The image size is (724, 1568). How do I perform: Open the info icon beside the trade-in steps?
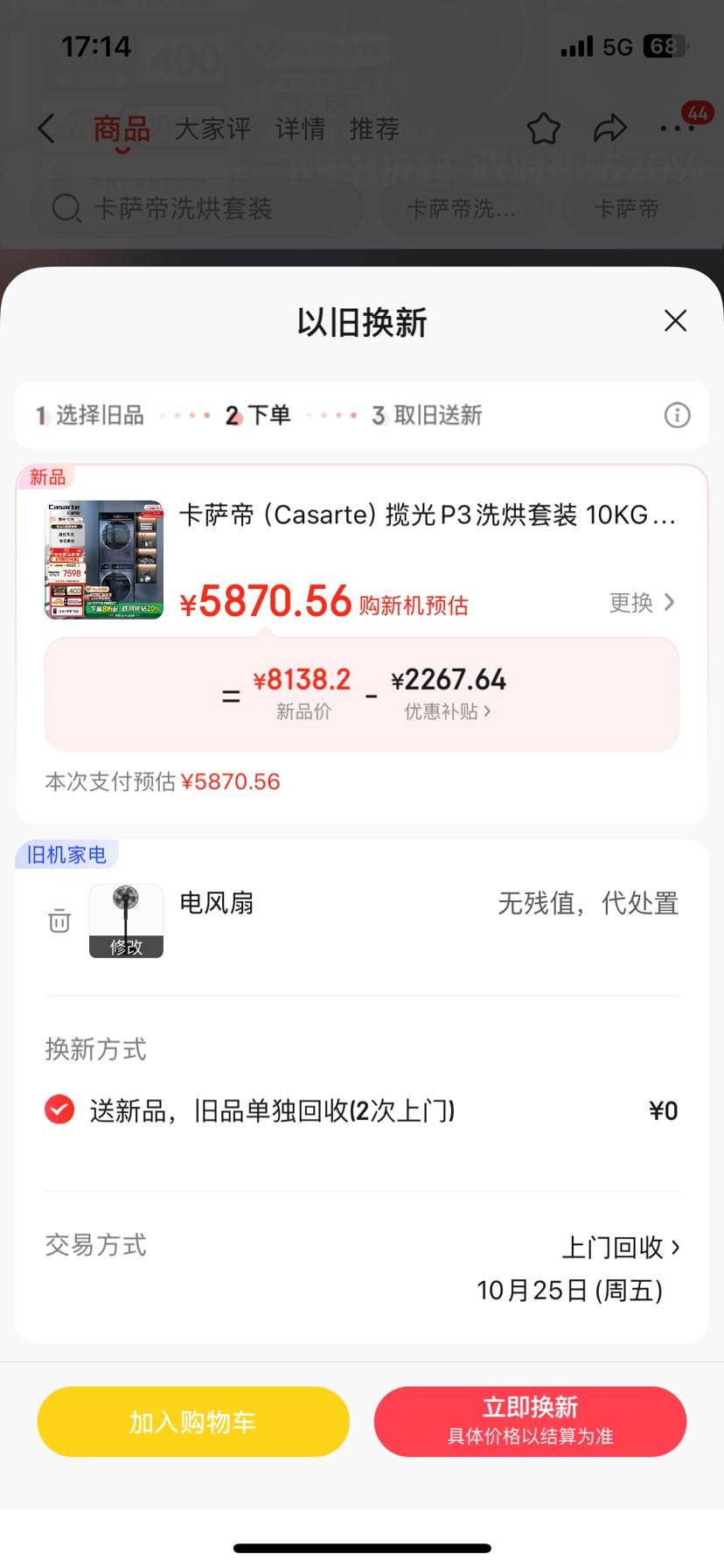pos(677,415)
